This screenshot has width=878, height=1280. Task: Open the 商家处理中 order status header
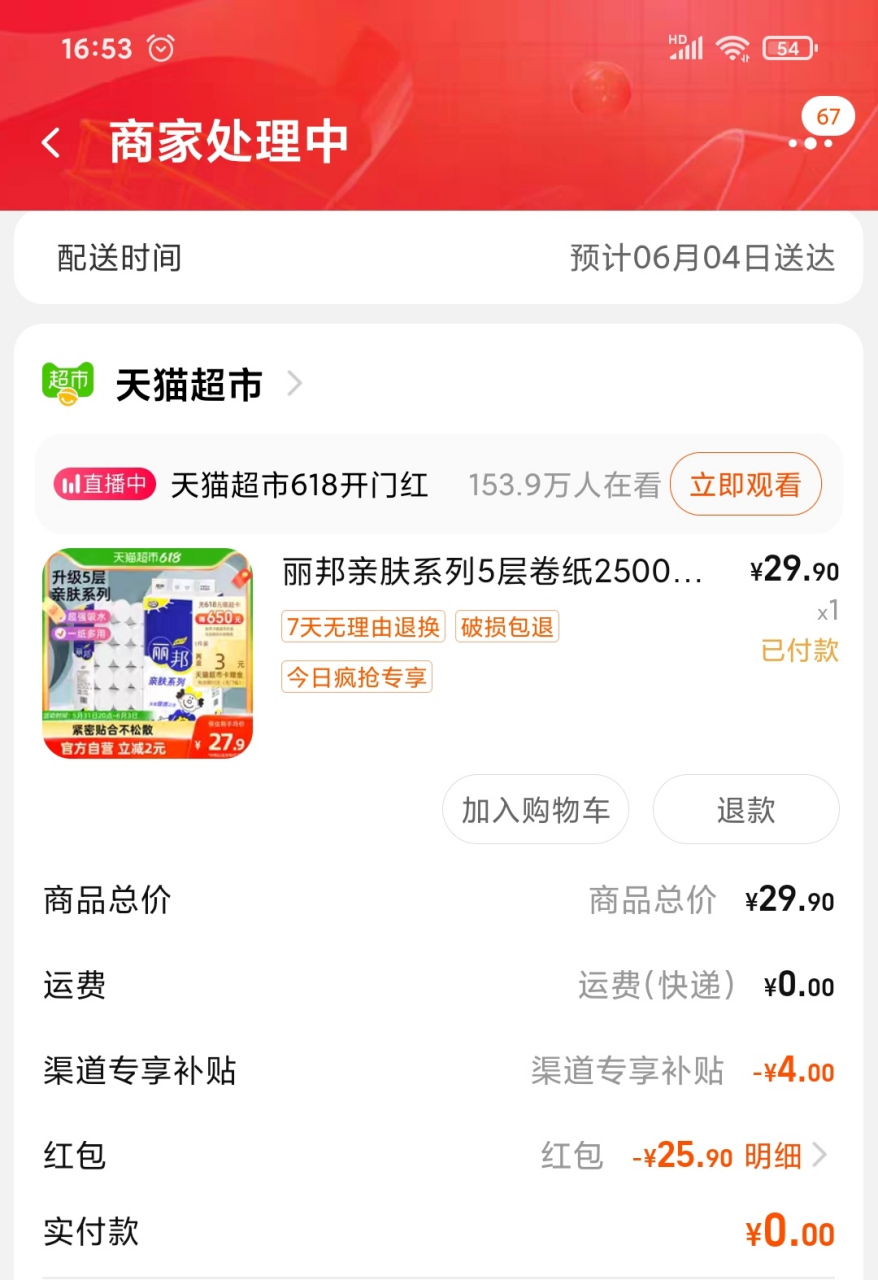tap(230, 142)
